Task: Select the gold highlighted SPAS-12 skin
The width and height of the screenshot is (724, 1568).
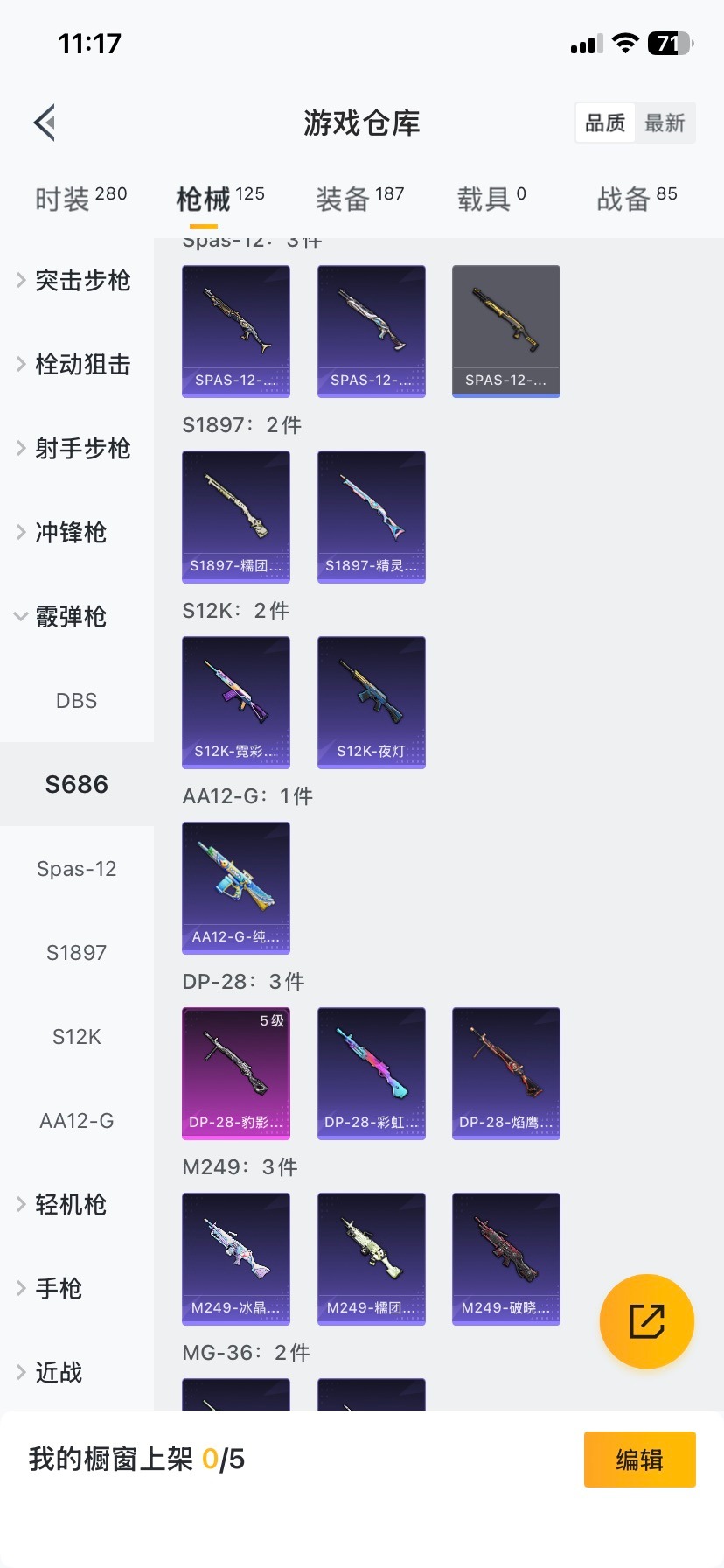Action: pos(505,331)
